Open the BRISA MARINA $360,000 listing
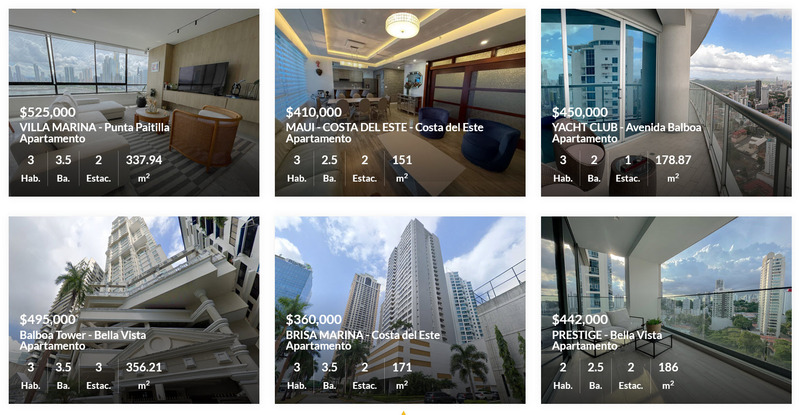Viewport: 799px width, 415px height. pyautogui.click(x=362, y=335)
